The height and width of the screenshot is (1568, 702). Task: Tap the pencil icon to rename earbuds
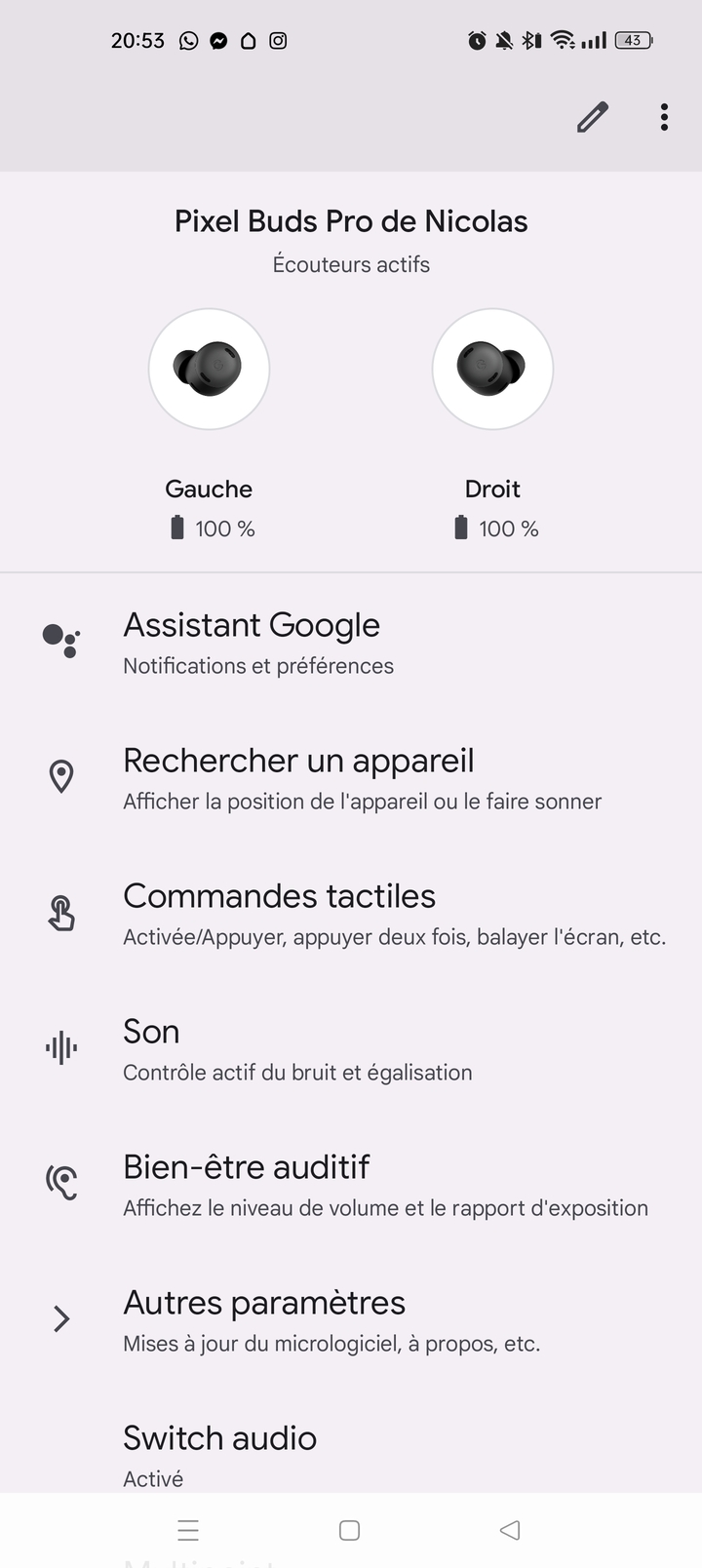tap(592, 117)
